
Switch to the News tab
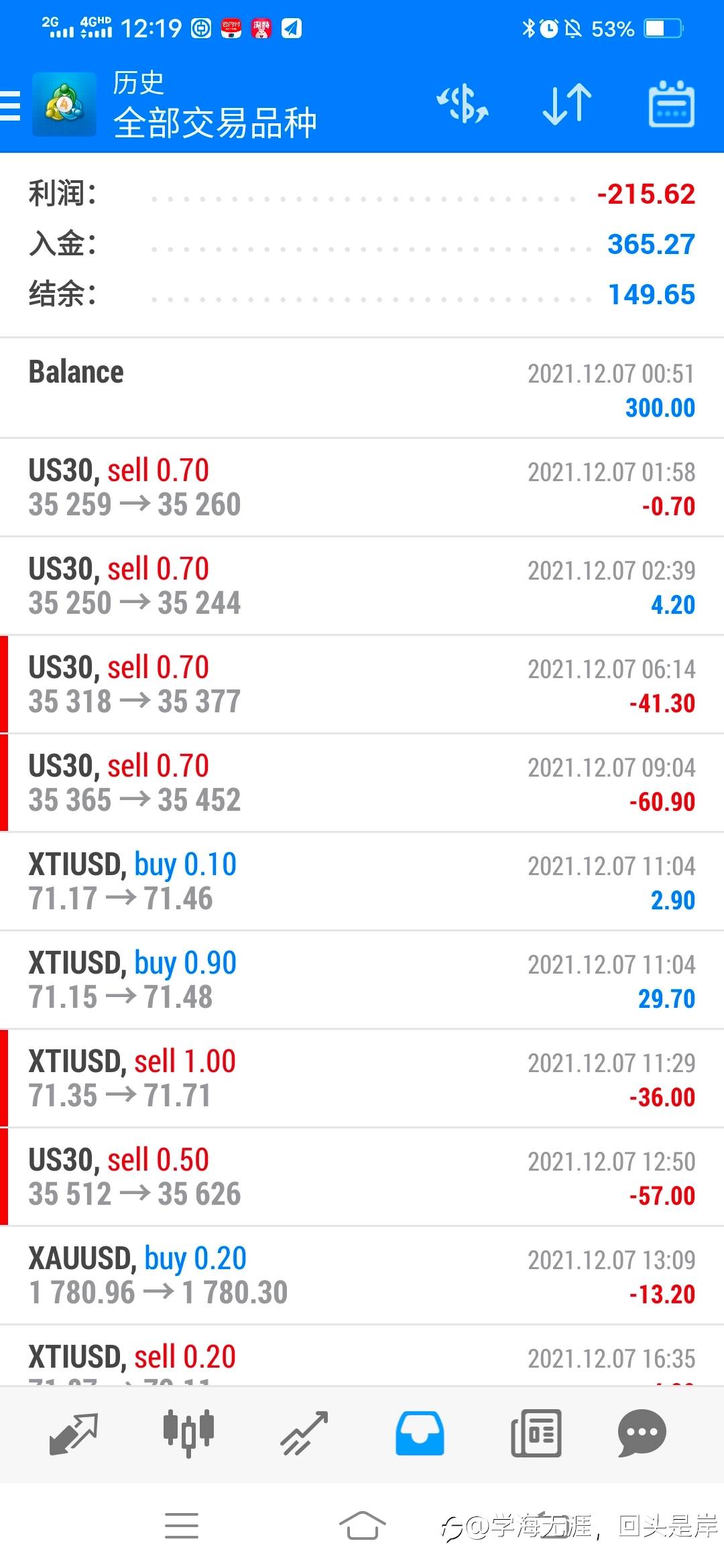536,1434
